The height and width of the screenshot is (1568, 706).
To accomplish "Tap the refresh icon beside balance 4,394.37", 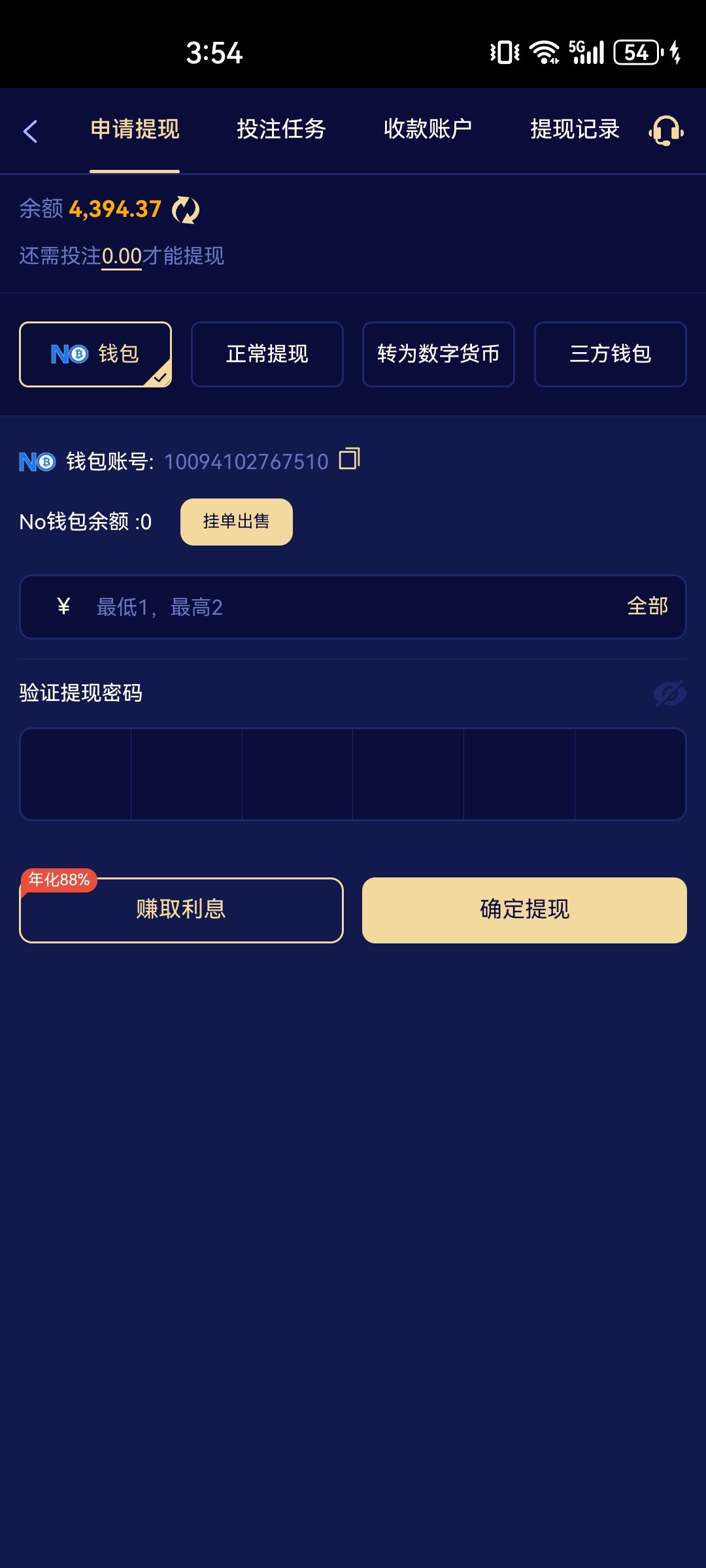I will click(x=185, y=210).
